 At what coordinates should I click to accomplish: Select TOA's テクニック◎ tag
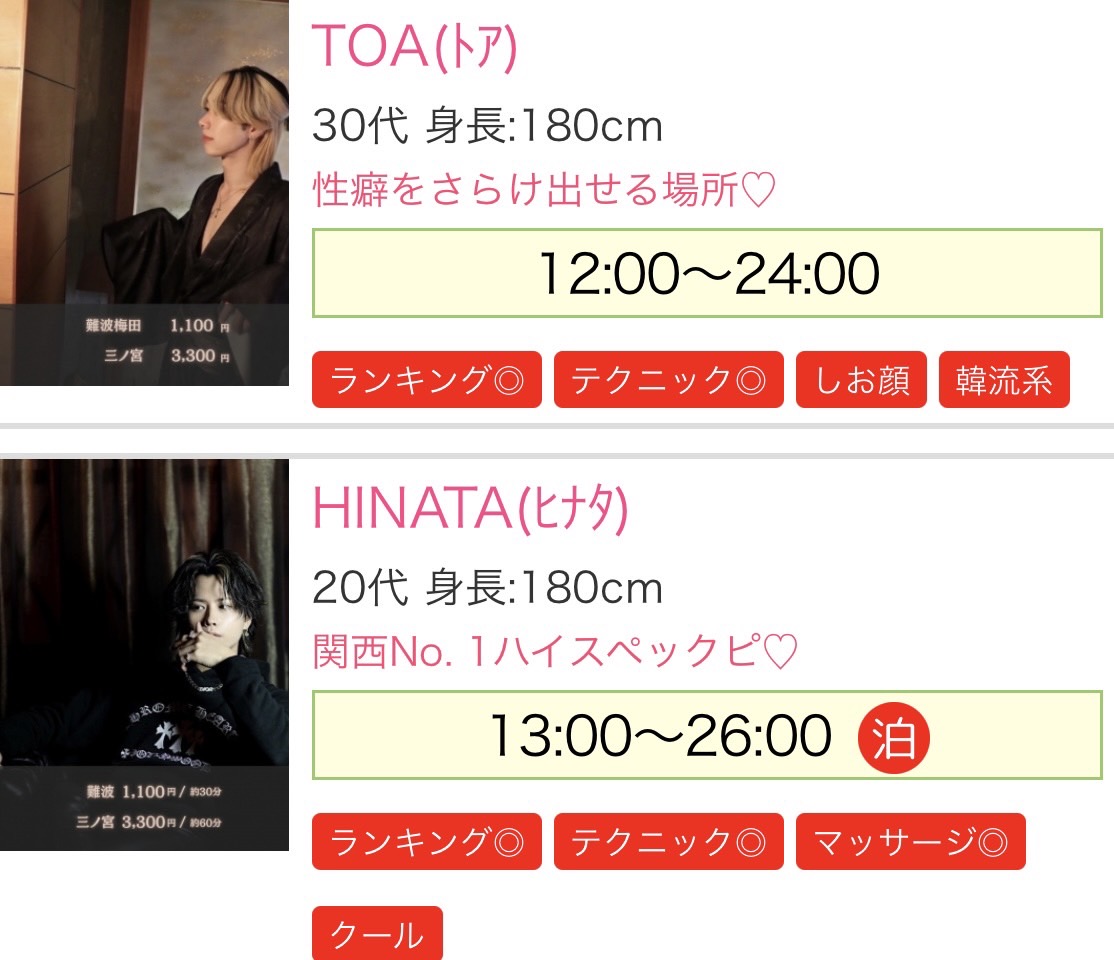tap(668, 380)
